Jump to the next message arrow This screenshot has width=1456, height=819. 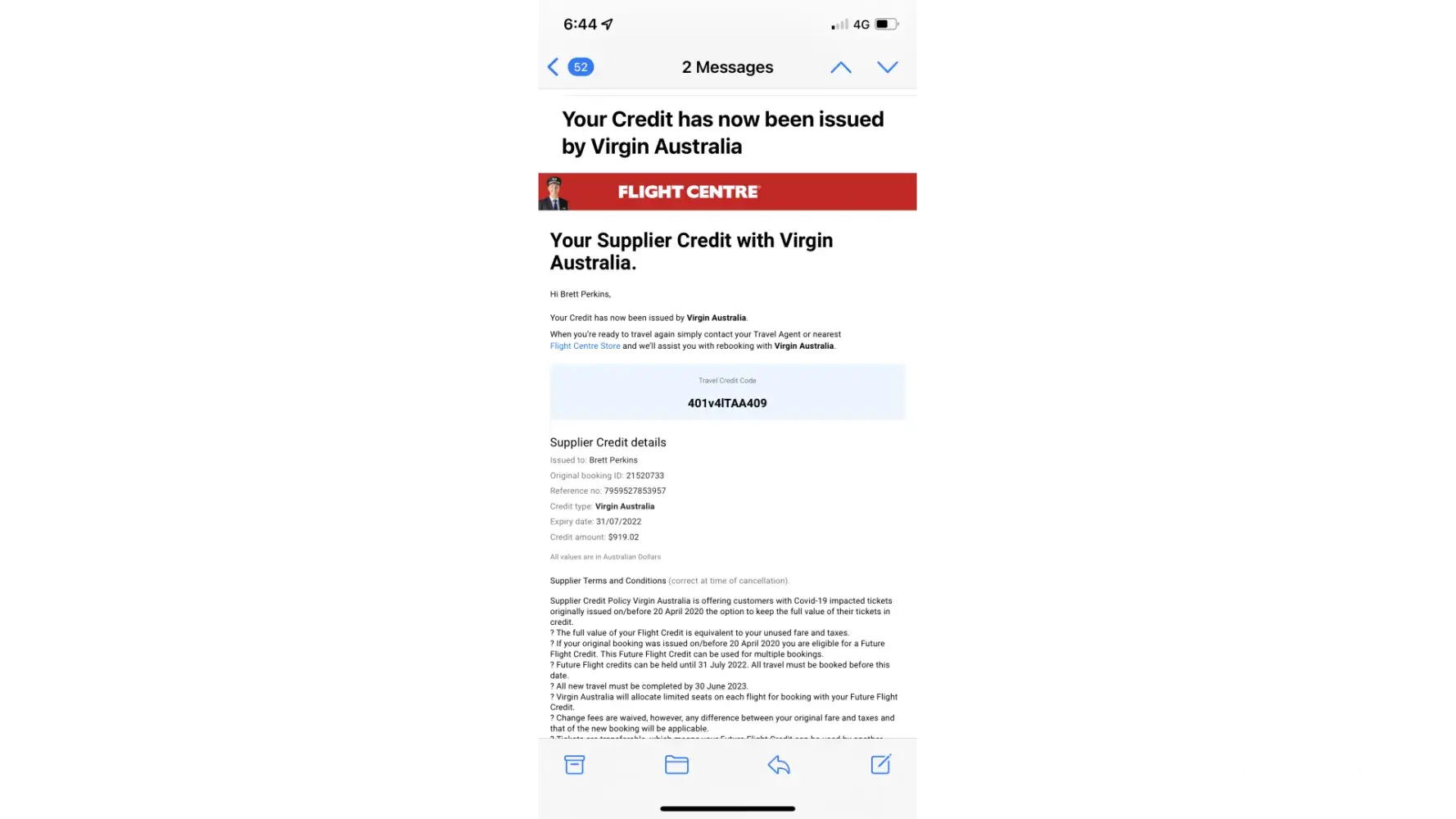pyautogui.click(x=888, y=67)
